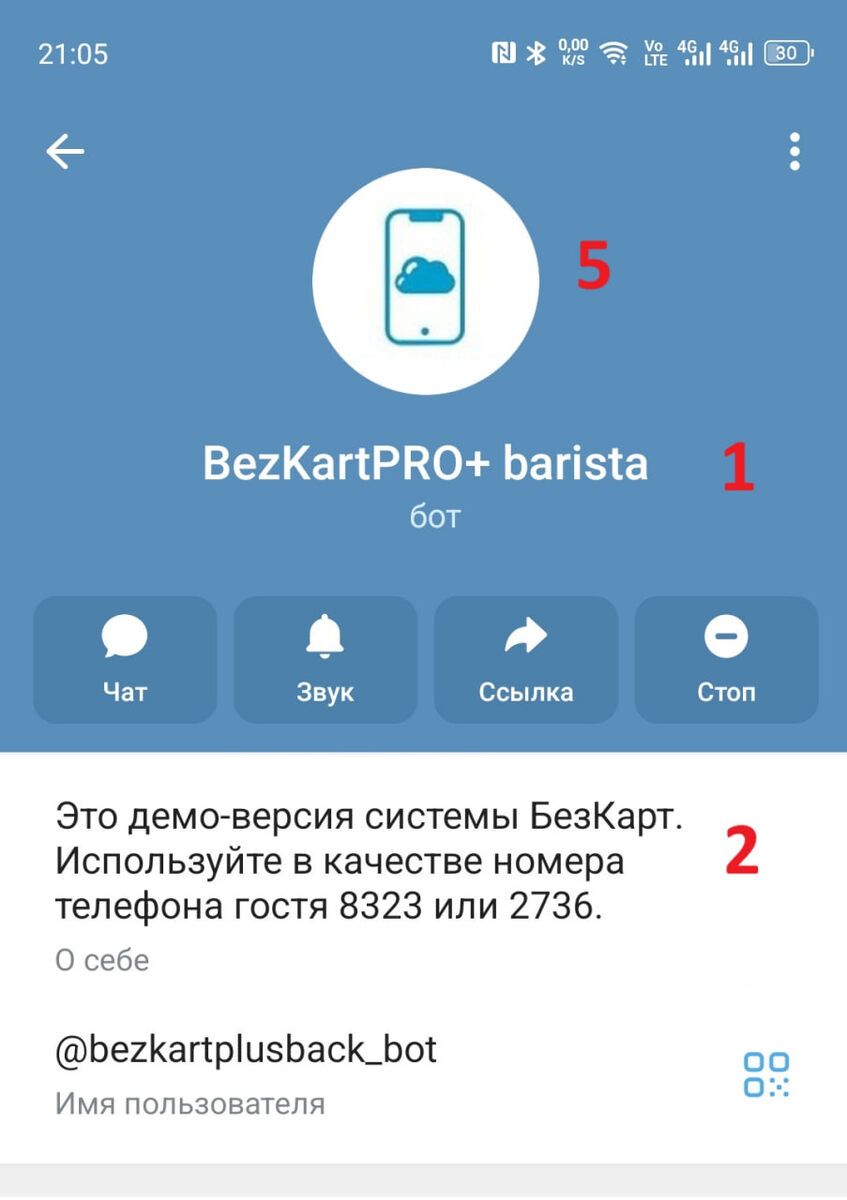Go back using the arrow at top left
This screenshot has height=1200, width=847.
(x=64, y=151)
